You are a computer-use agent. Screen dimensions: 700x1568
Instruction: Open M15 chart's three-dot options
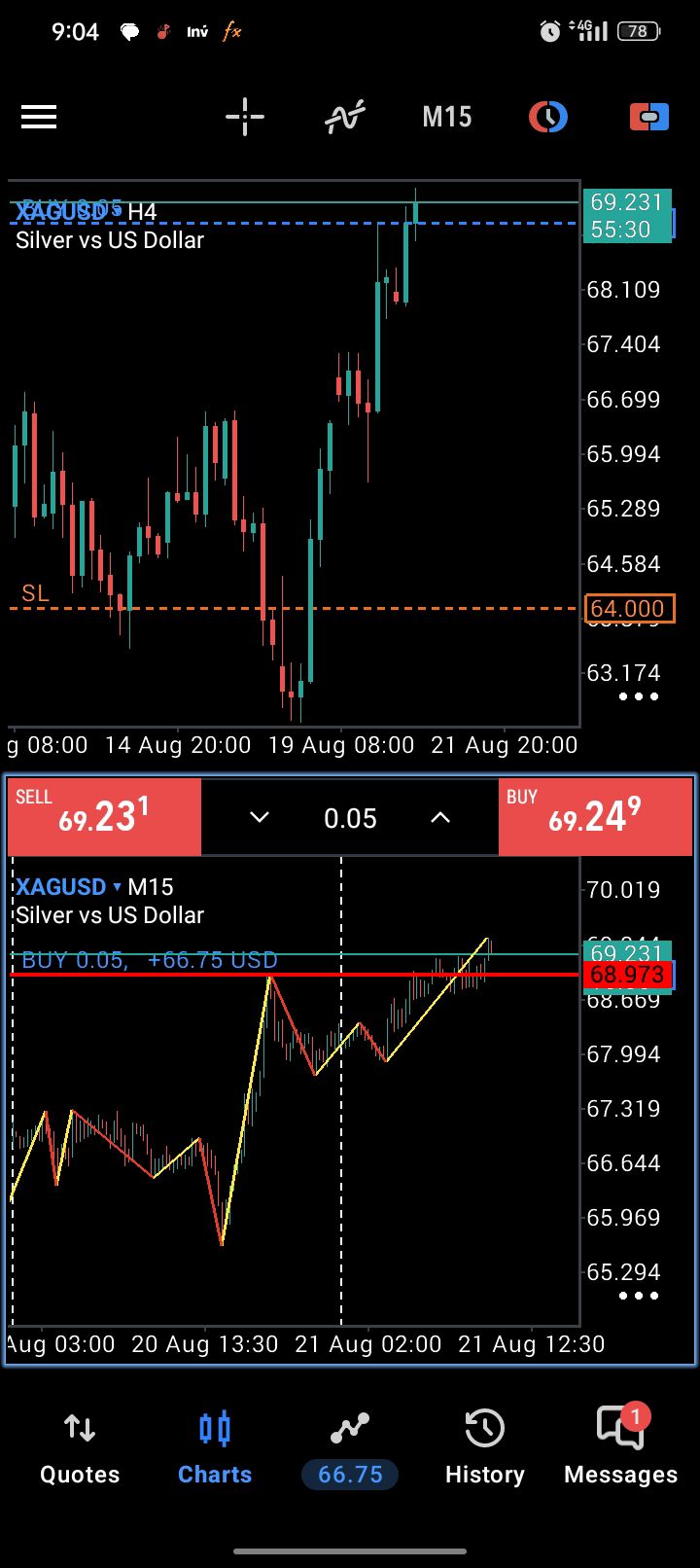(639, 1296)
